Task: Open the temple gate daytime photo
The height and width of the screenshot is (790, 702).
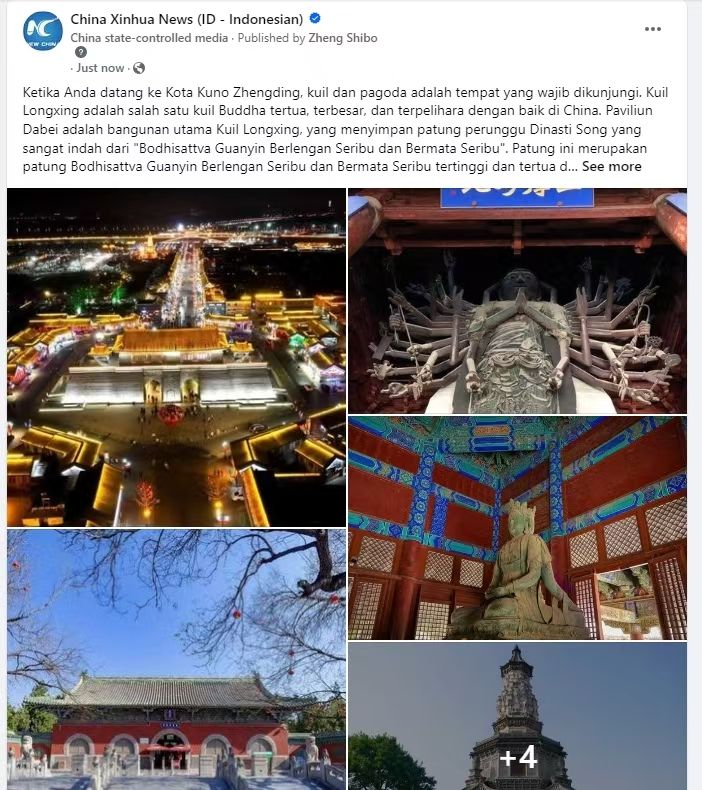Action: (176, 660)
